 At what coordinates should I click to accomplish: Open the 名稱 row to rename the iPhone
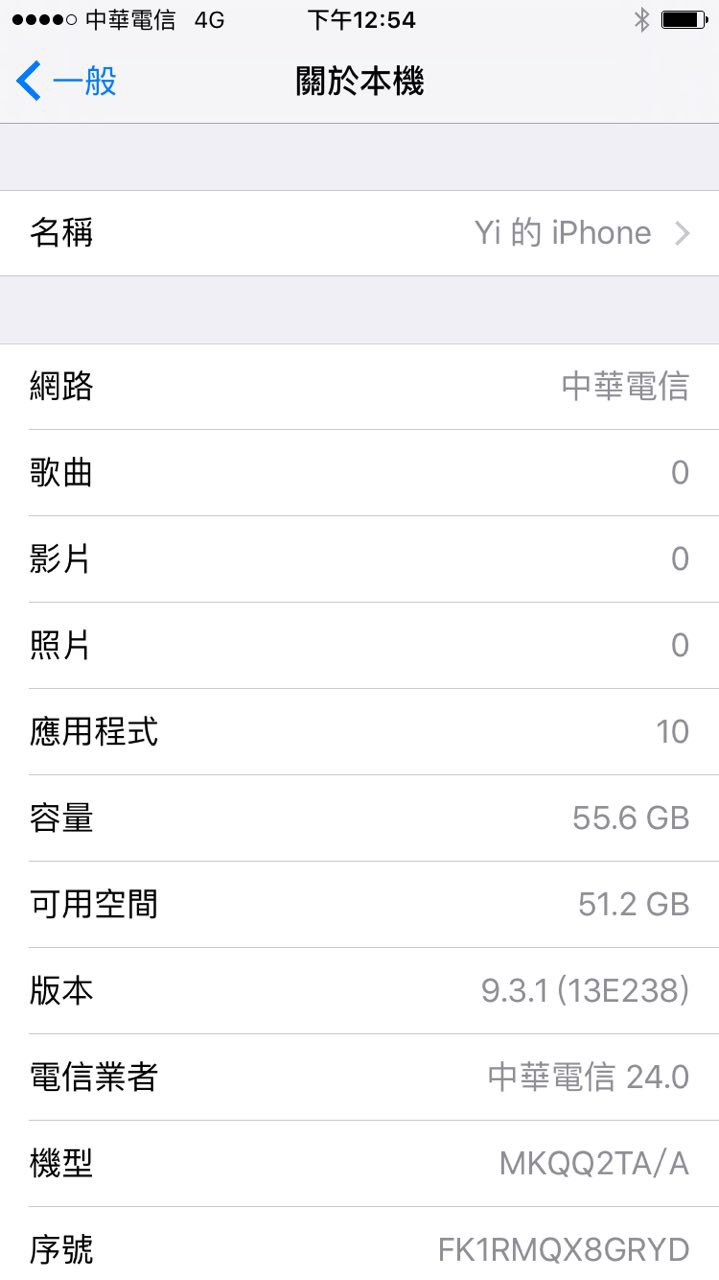[x=359, y=233]
